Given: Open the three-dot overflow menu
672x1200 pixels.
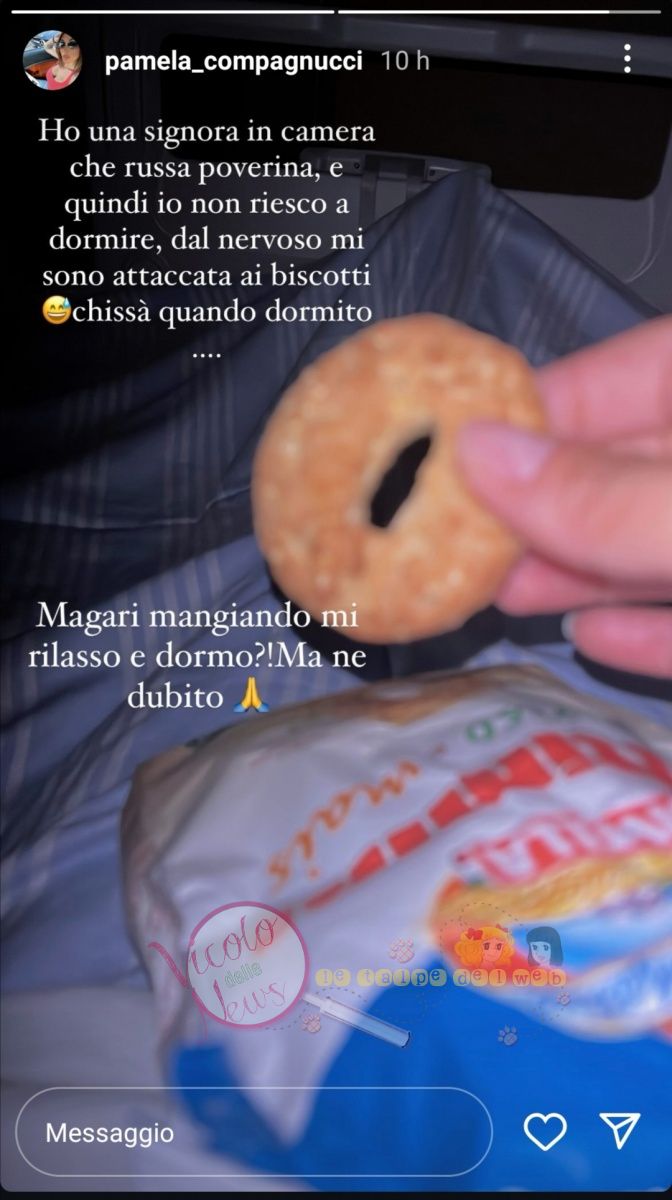Looking at the screenshot, I should click(627, 60).
